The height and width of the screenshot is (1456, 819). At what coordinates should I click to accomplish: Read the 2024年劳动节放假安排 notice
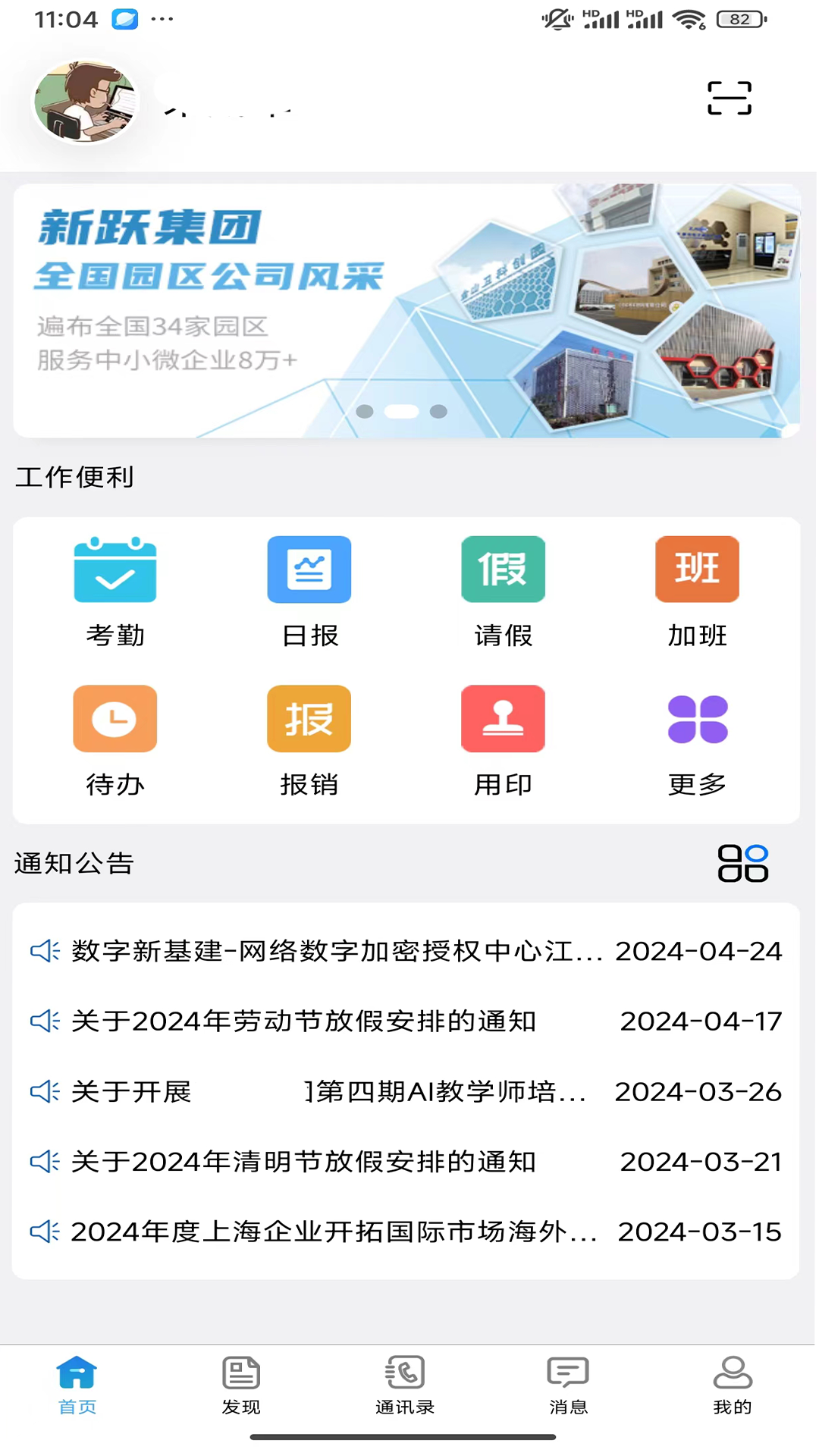(x=303, y=1021)
